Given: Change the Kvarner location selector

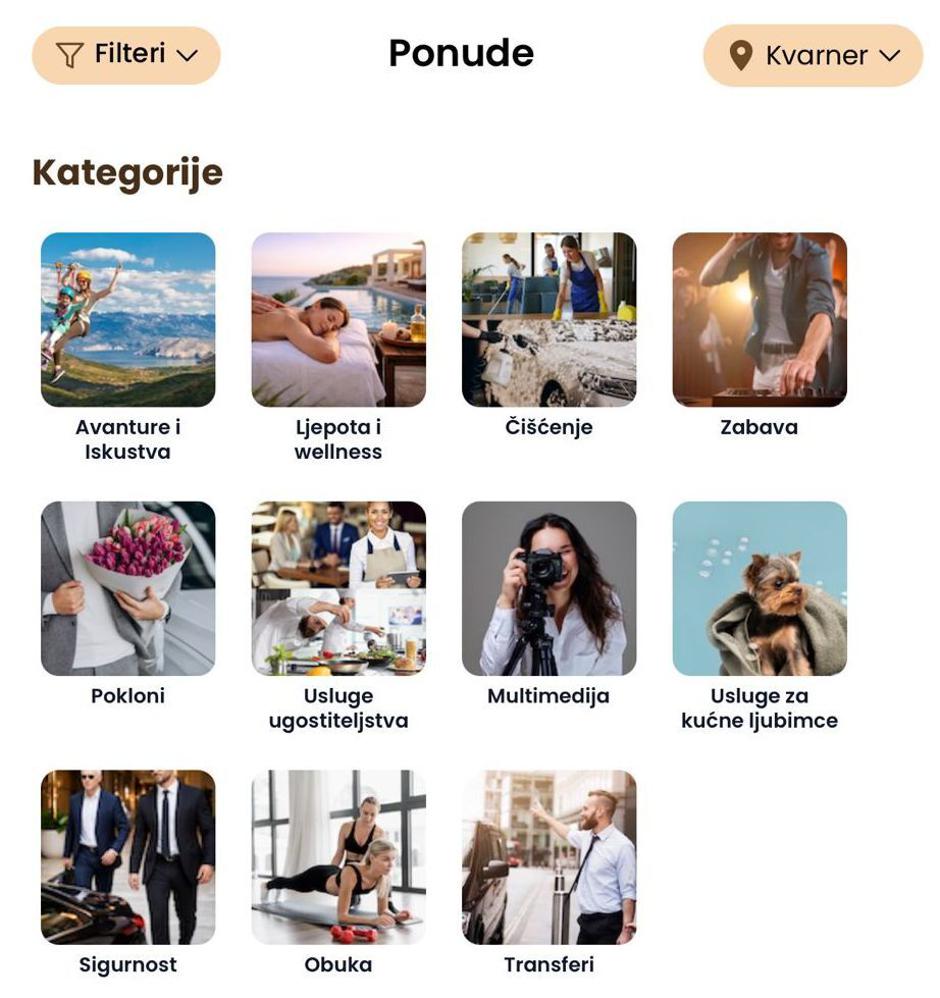Looking at the screenshot, I should tap(812, 56).
